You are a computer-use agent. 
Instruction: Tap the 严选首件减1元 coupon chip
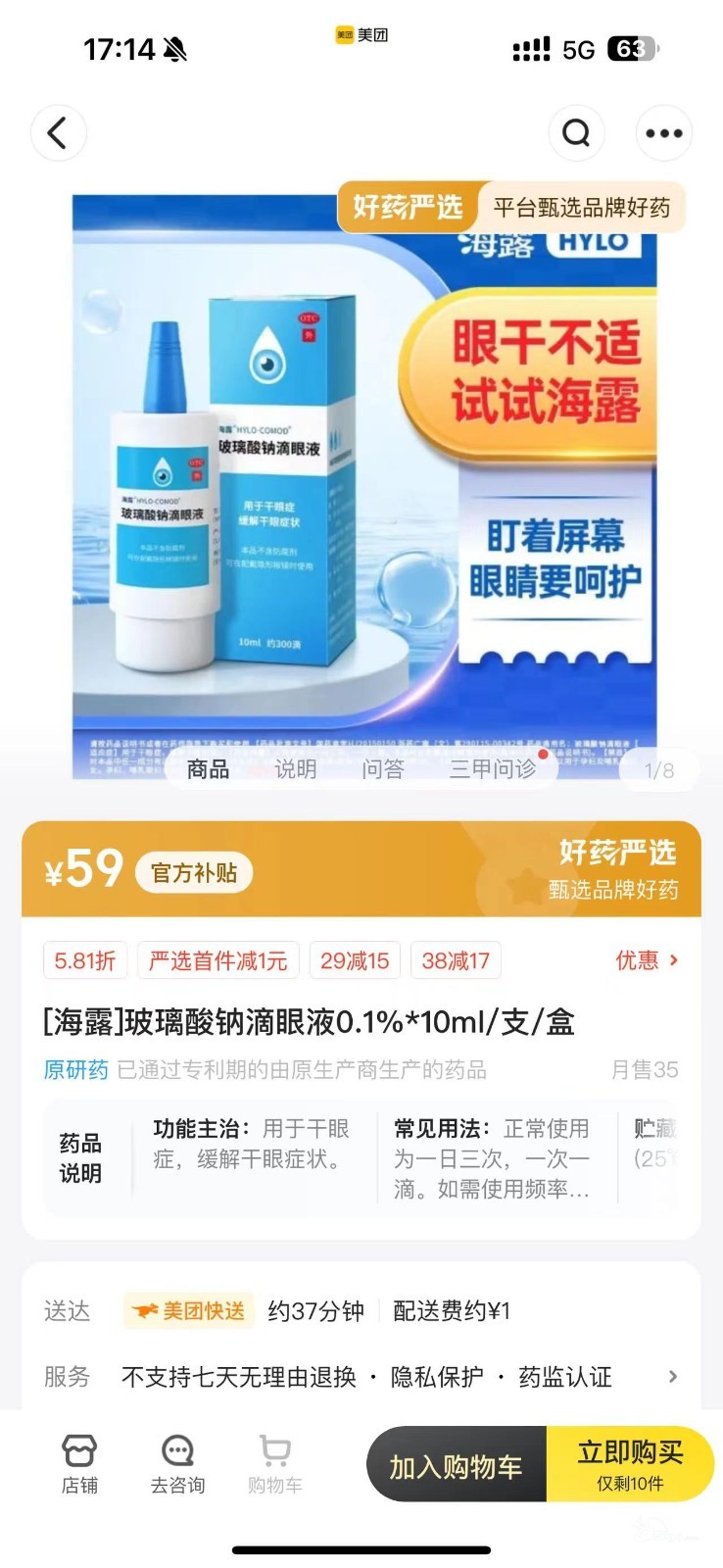coord(217,960)
